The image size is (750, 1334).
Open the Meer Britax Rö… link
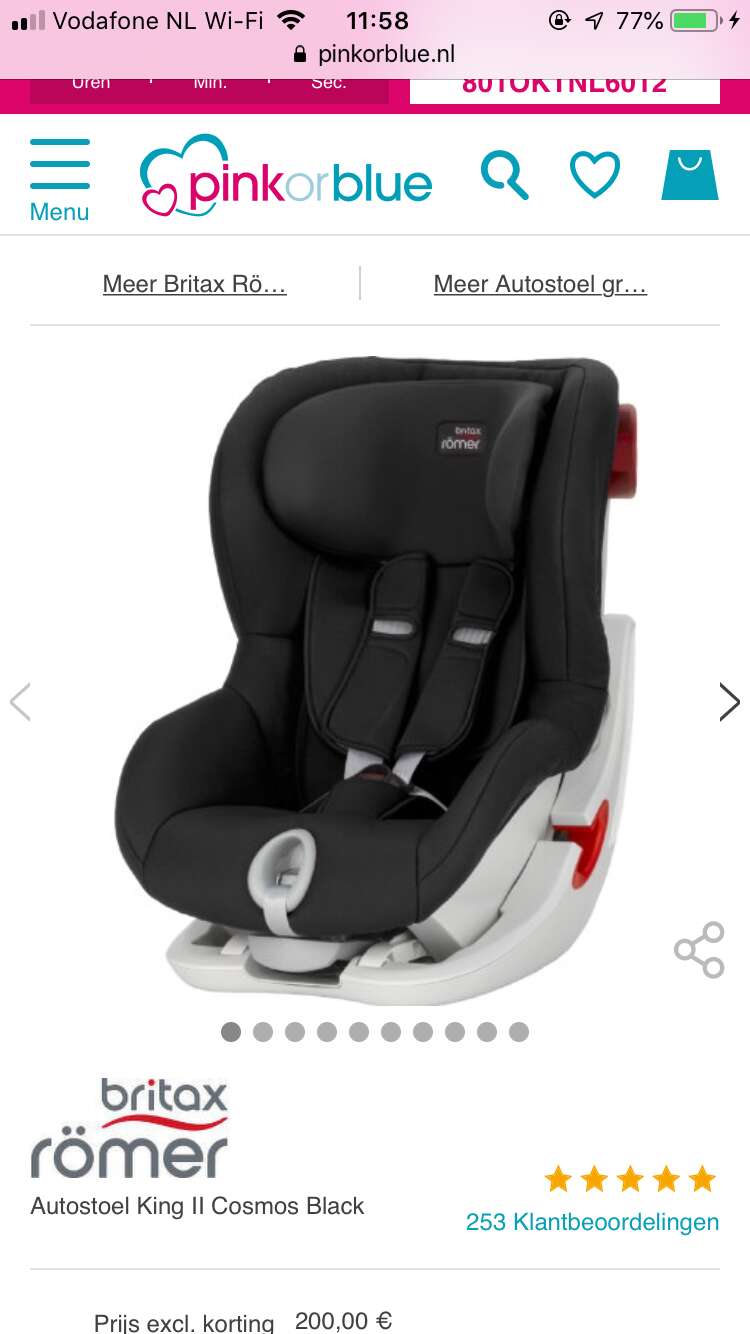195,284
